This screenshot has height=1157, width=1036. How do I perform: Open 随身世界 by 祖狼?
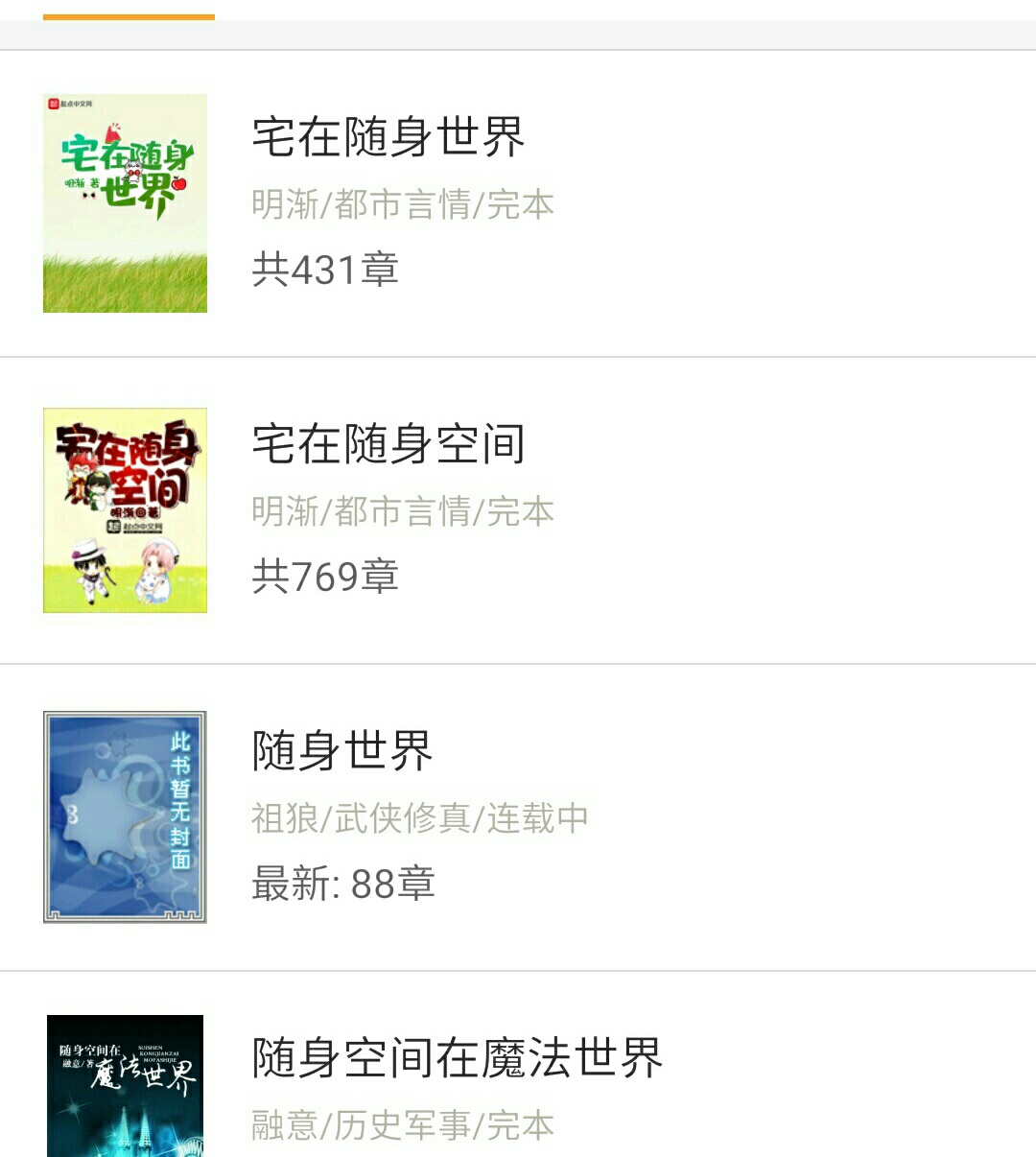click(342, 750)
